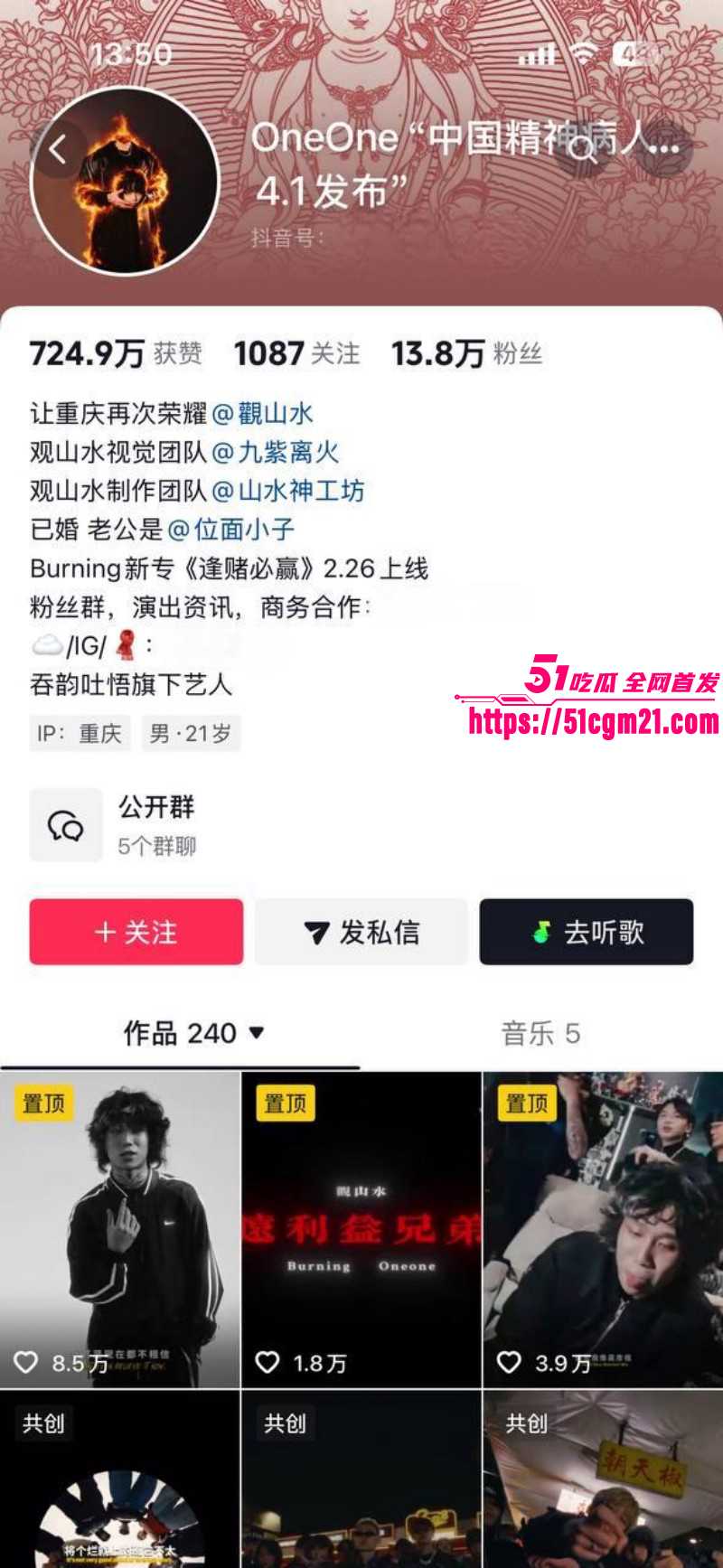Open the pinned video with 1.8万 likes

tap(361, 1229)
